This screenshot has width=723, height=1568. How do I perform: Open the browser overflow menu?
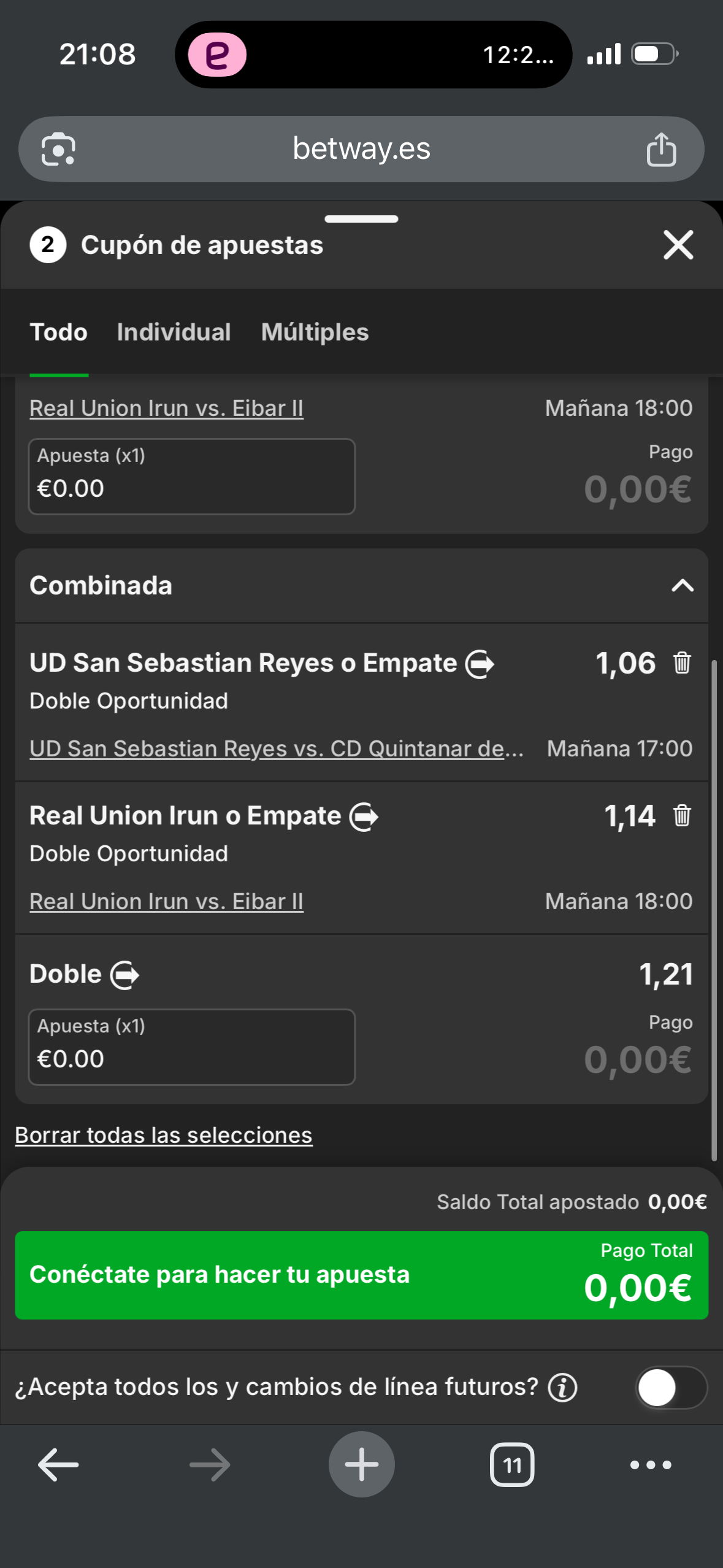[x=651, y=1464]
